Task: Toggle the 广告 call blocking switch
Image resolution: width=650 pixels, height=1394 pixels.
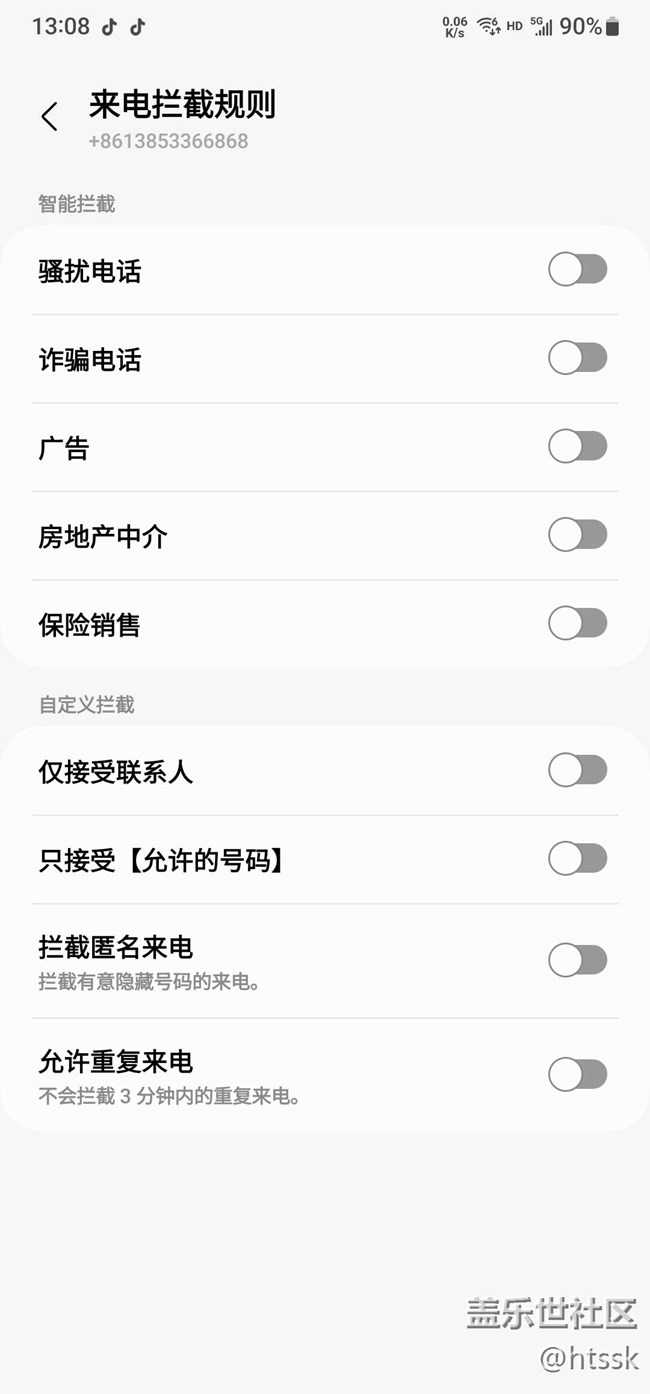Action: [577, 446]
